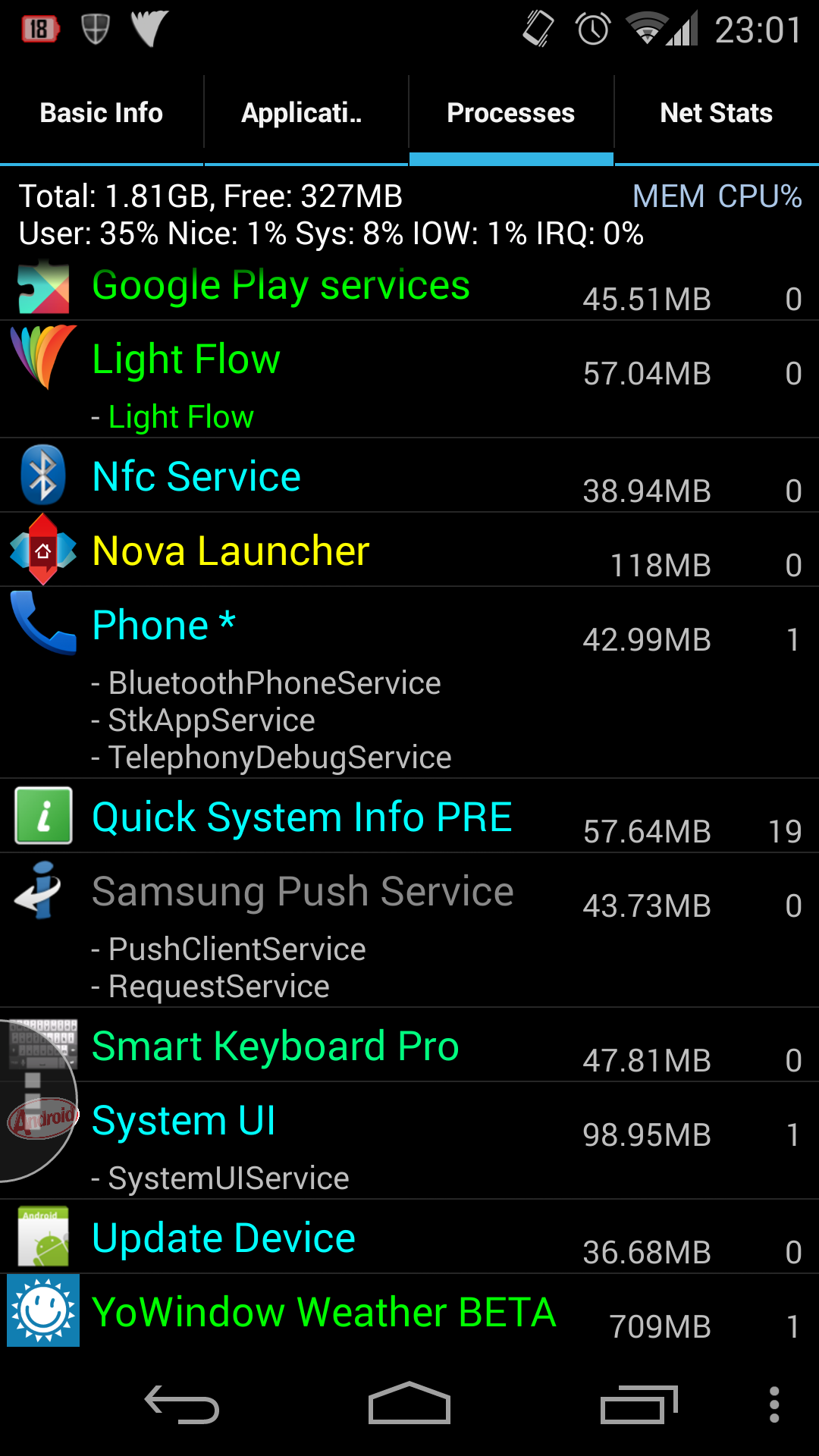Go to the Net Stats tab
The height and width of the screenshot is (1456, 819).
pos(717,114)
